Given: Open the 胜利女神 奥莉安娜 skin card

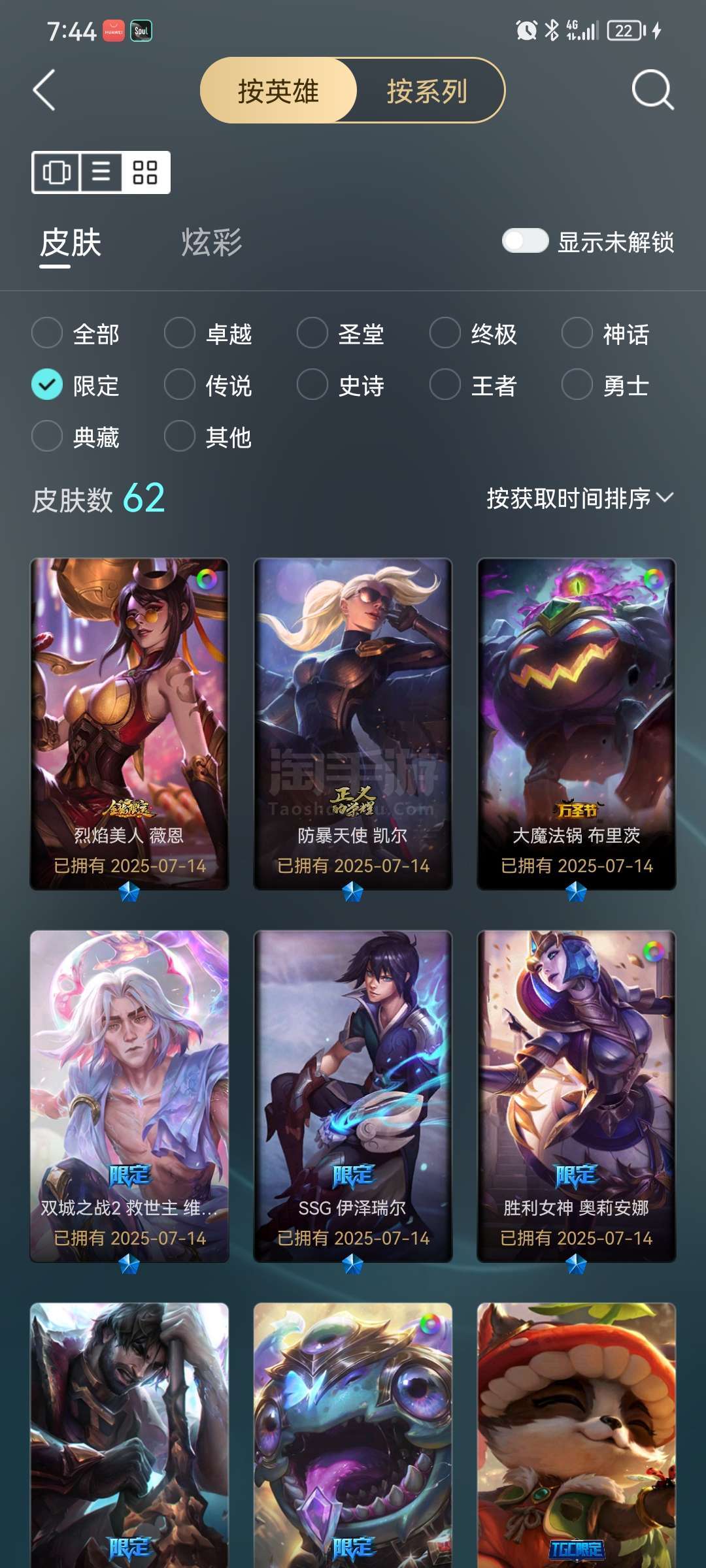Looking at the screenshot, I should [577, 1096].
